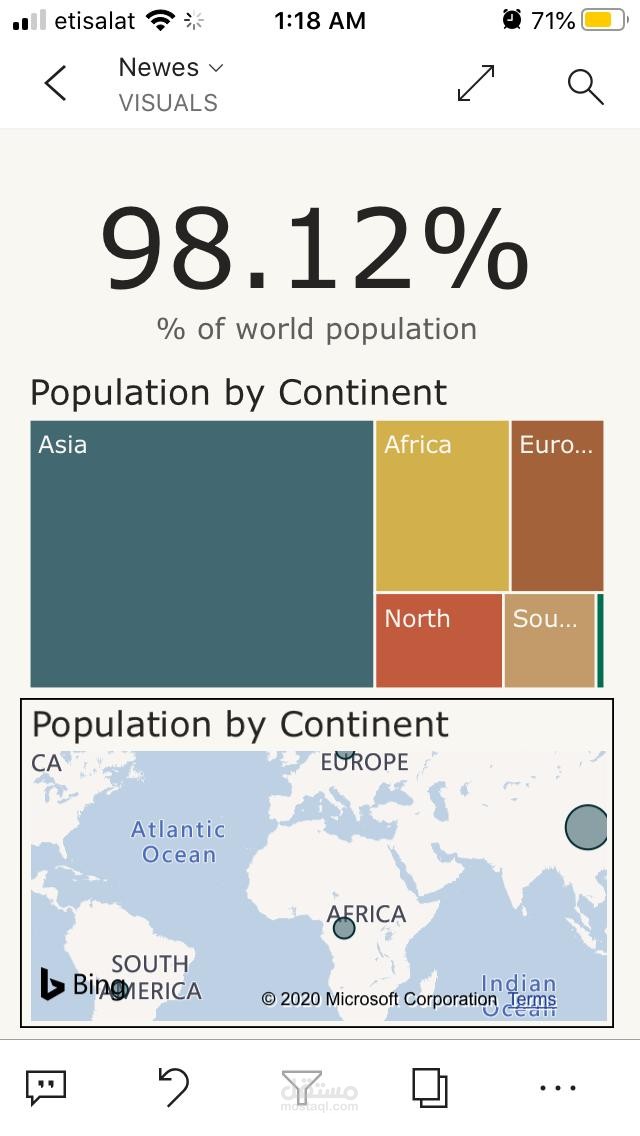This screenshot has width=640, height=1136.
Task: Go back with the arrow icon
Action: 56,83
